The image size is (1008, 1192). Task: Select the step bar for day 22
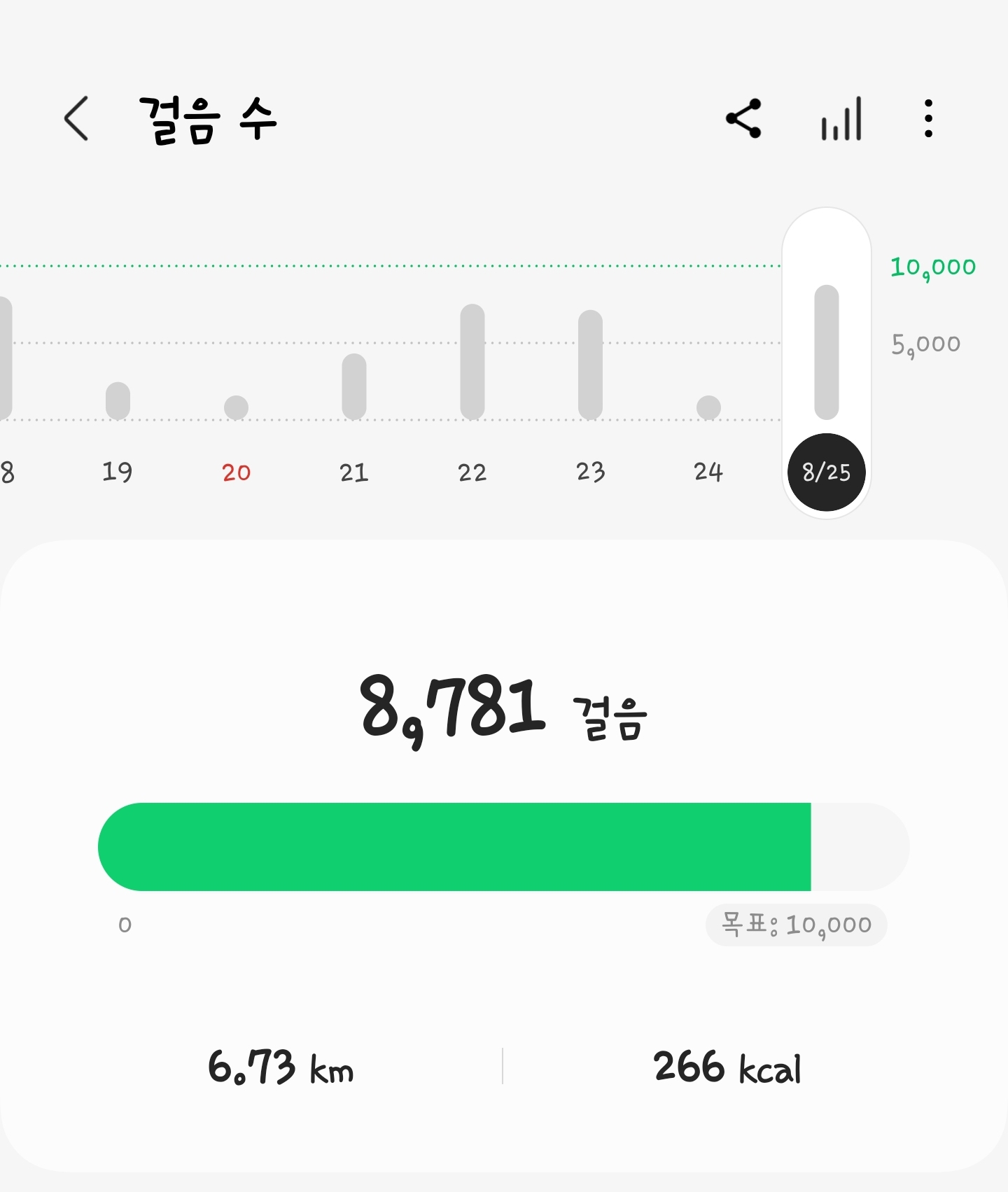click(472, 362)
